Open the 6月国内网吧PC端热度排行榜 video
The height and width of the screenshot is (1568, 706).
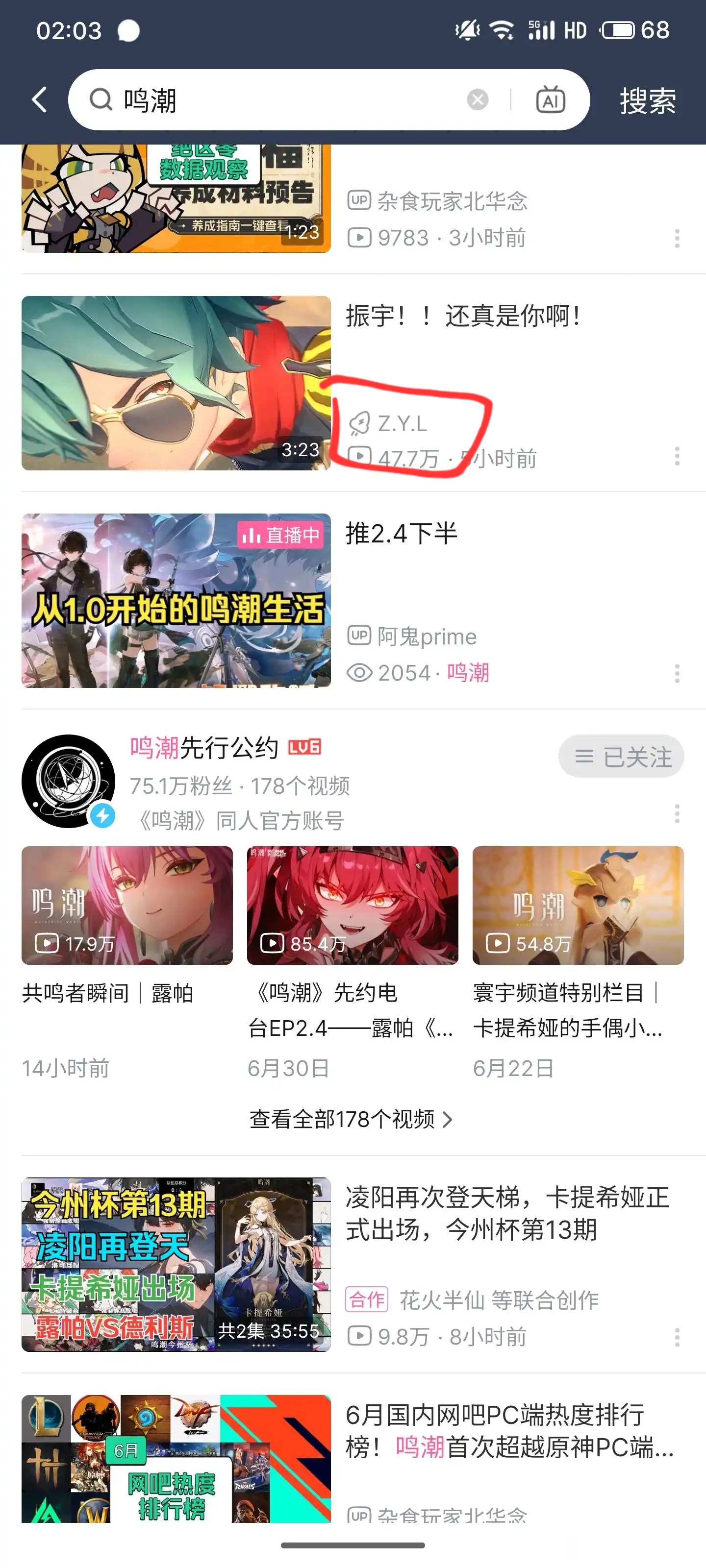click(509, 1431)
